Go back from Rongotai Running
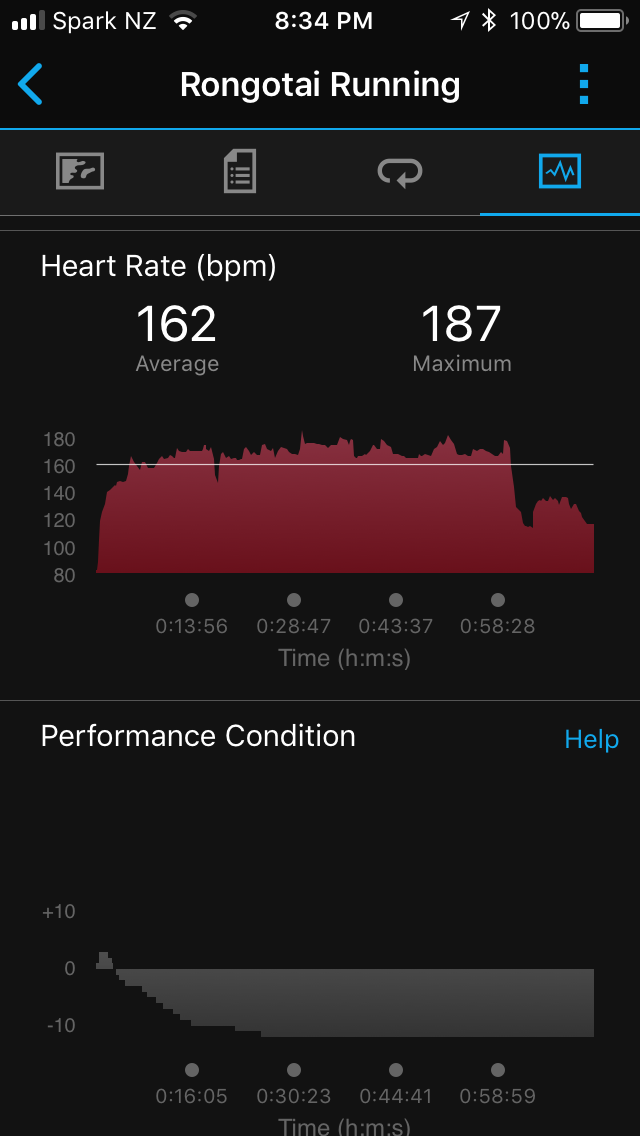The height and width of the screenshot is (1136, 640). 30,84
